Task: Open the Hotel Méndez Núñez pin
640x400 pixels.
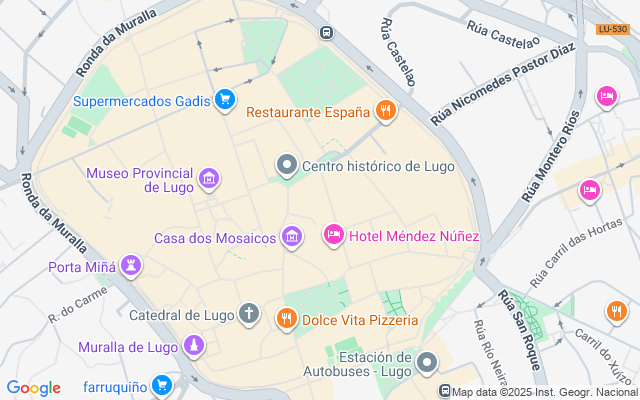Action: pyautogui.click(x=334, y=236)
